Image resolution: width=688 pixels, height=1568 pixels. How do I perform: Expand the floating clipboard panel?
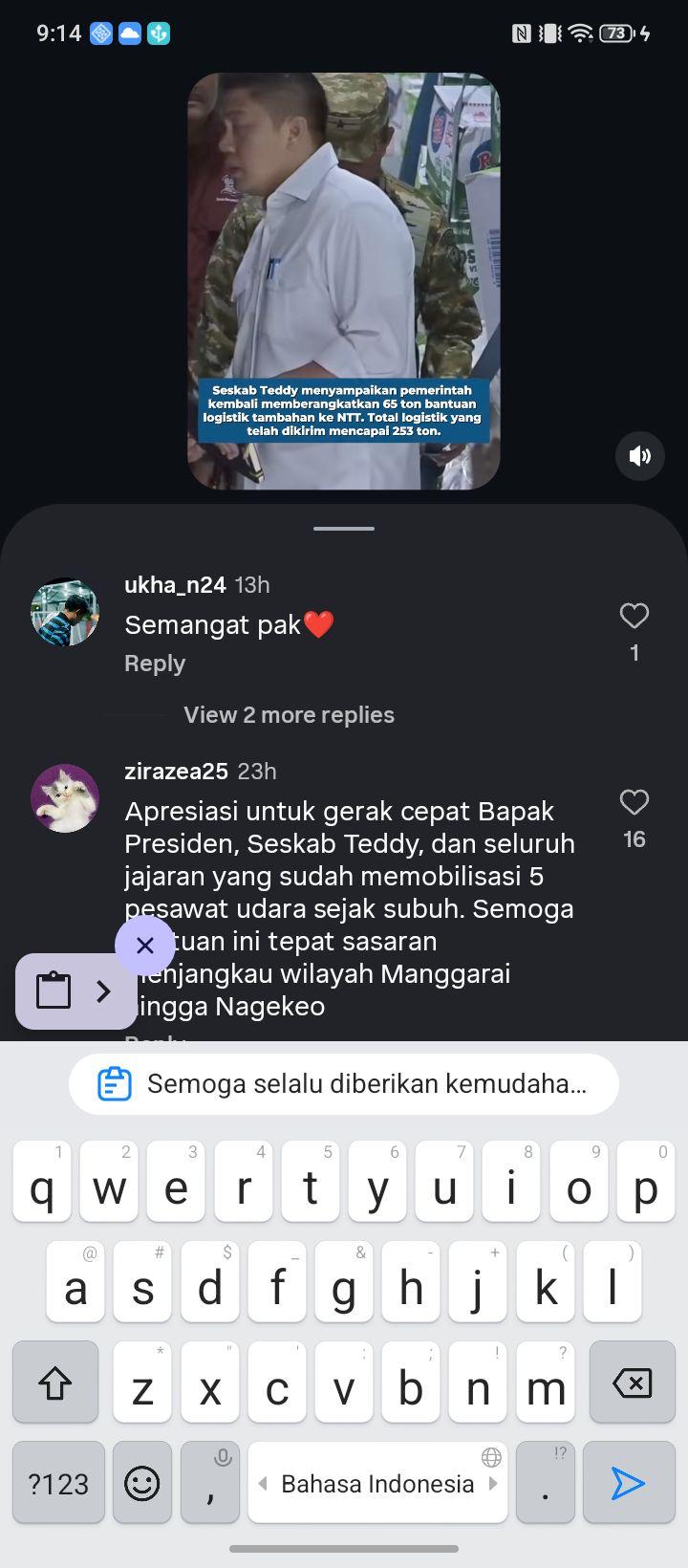tap(76, 991)
